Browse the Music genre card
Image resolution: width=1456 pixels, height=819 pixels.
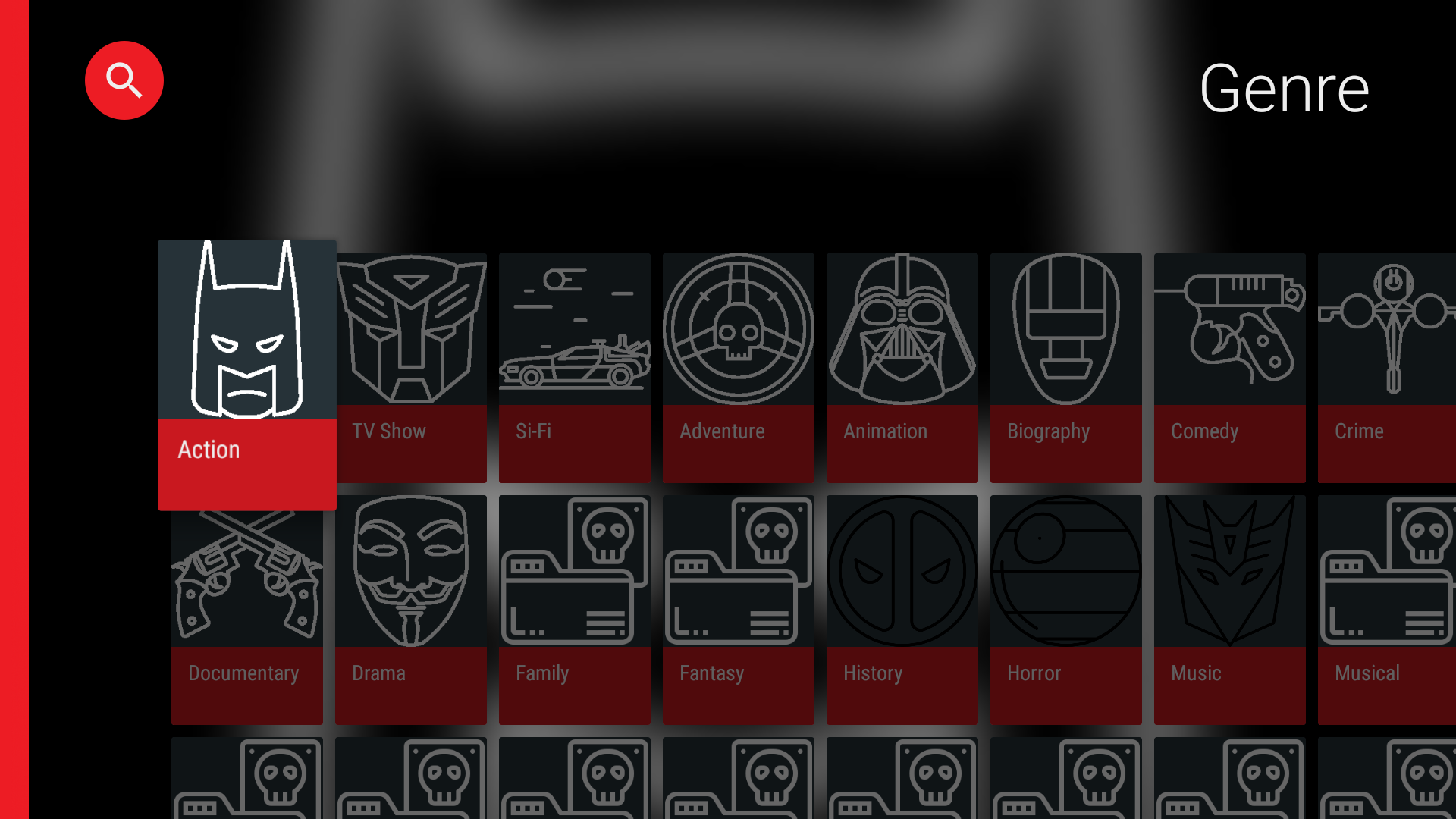[x=1230, y=610]
